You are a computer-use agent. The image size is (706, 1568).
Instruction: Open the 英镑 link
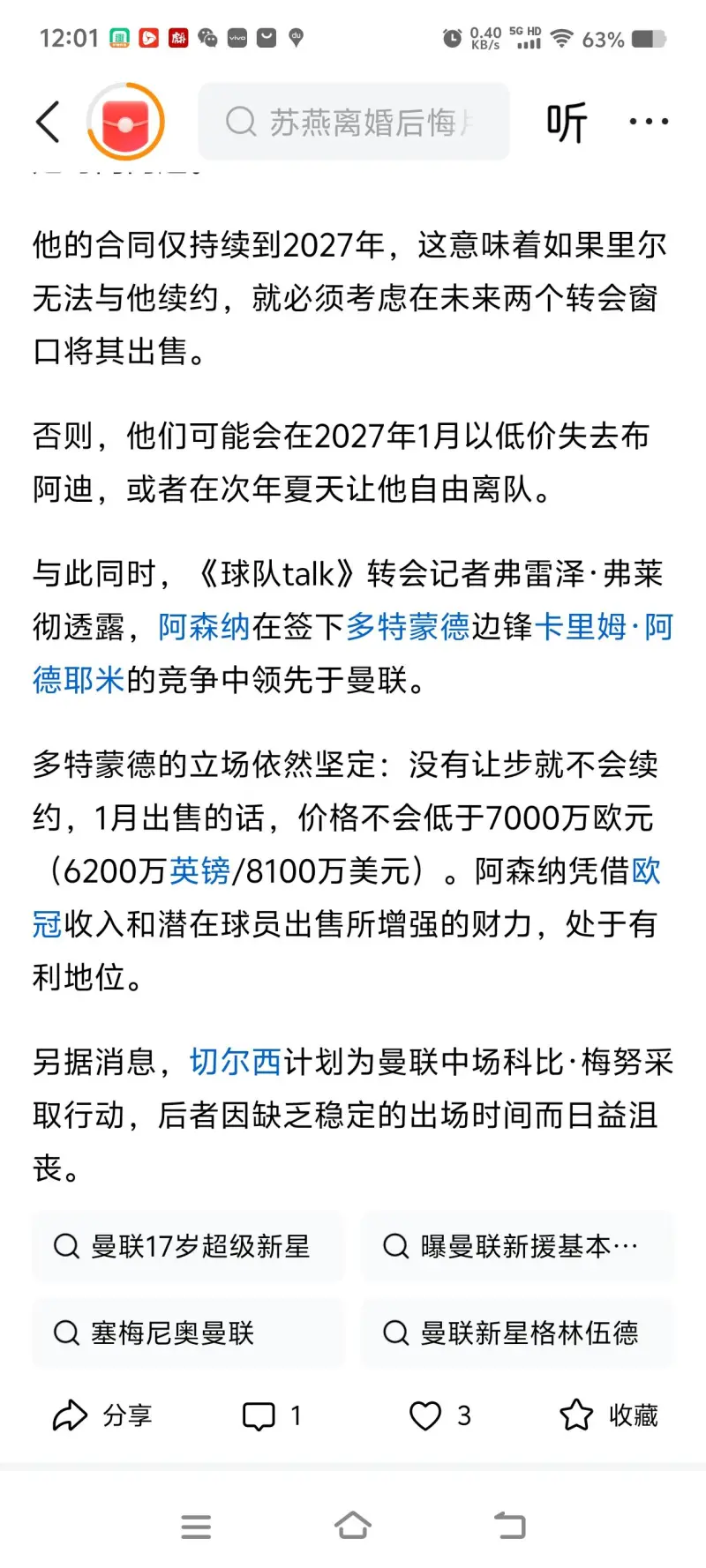199,871
